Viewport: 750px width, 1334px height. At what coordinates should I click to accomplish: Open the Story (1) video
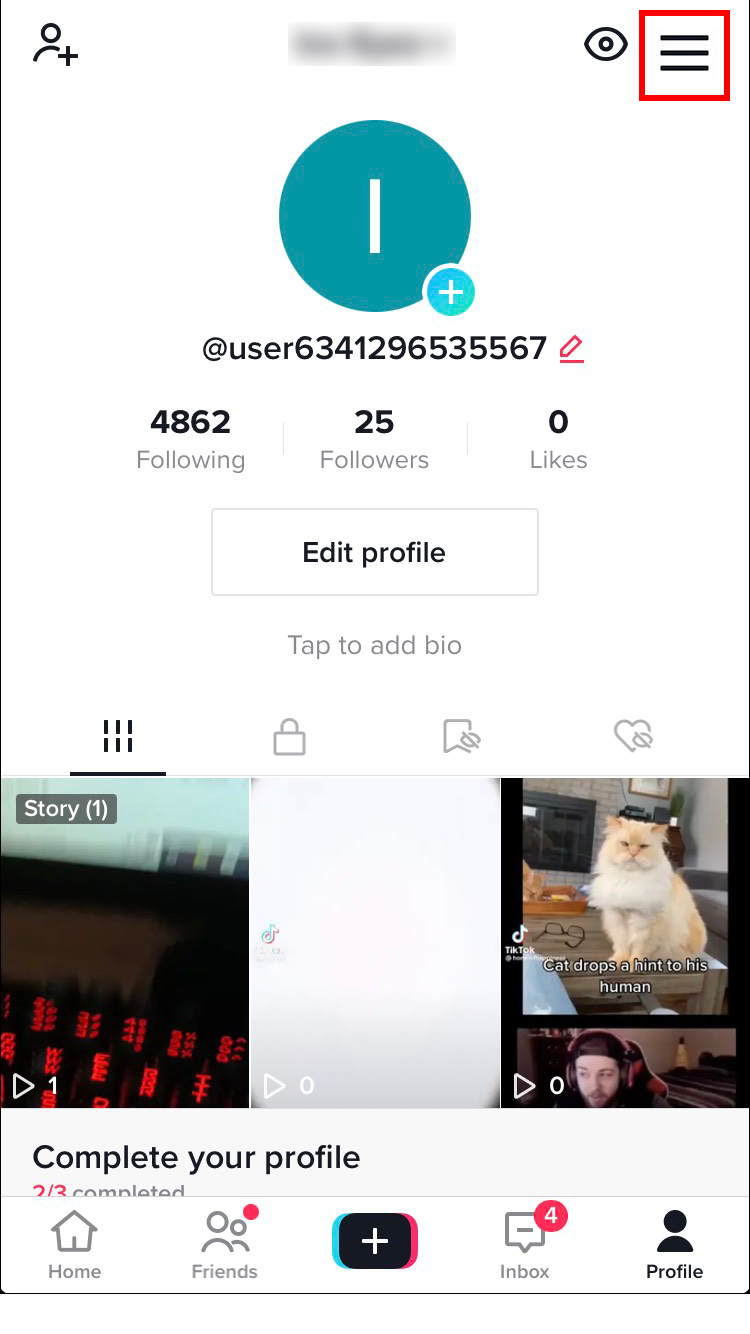124,942
